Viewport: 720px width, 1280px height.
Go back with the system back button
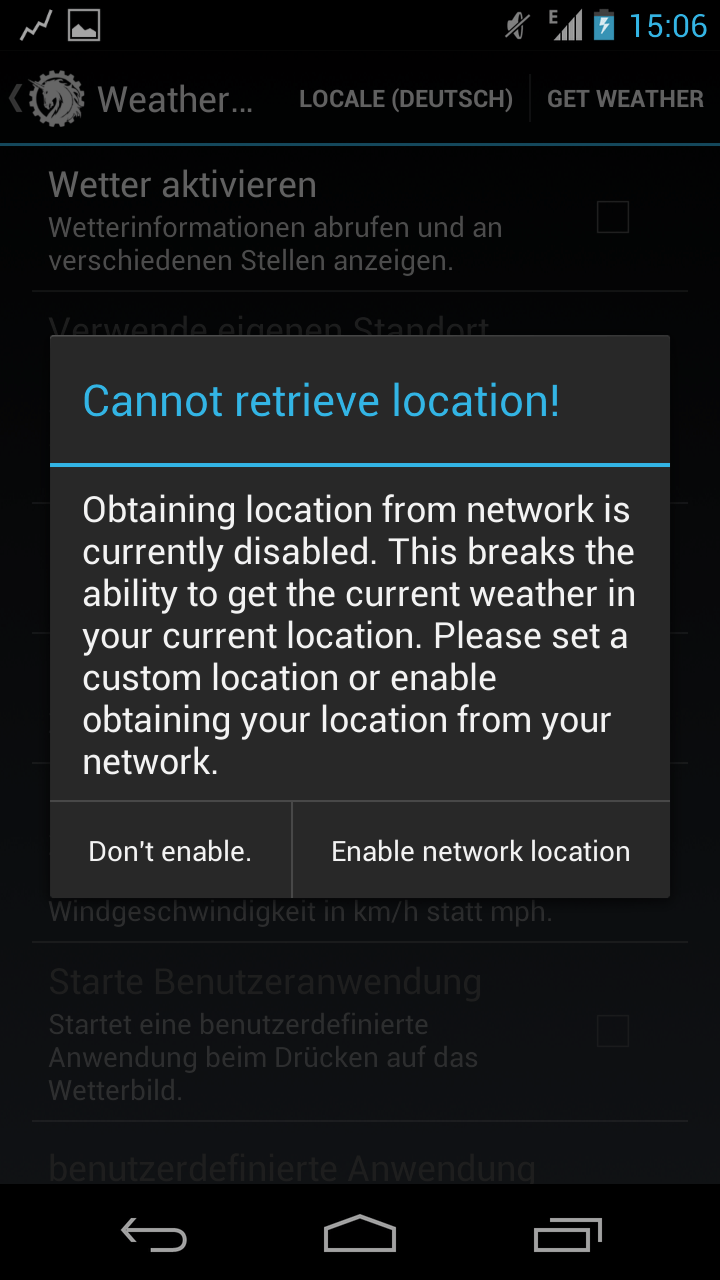(x=154, y=1235)
